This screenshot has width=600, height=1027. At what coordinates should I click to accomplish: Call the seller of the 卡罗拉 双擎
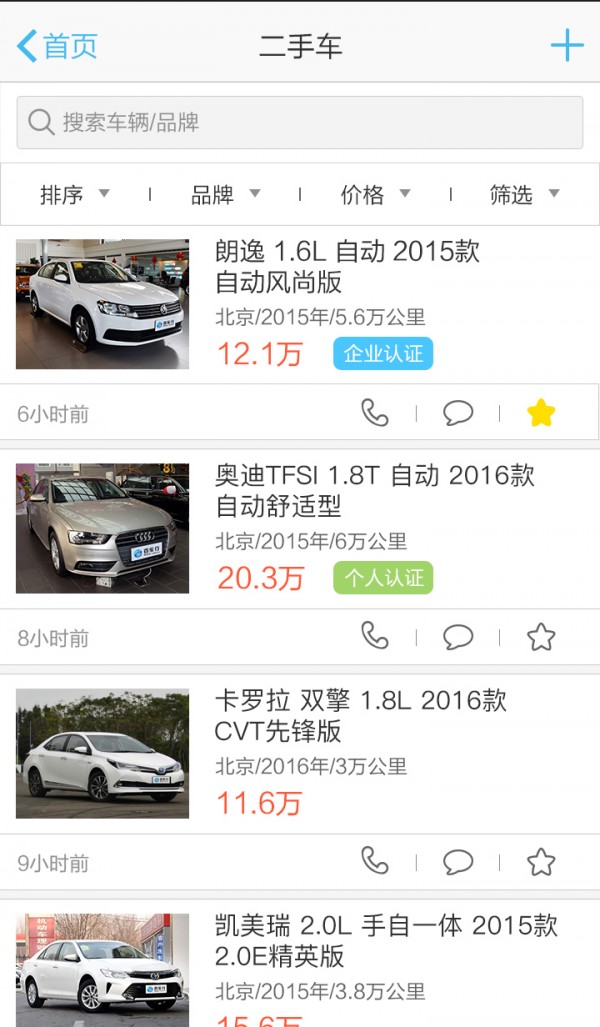375,862
